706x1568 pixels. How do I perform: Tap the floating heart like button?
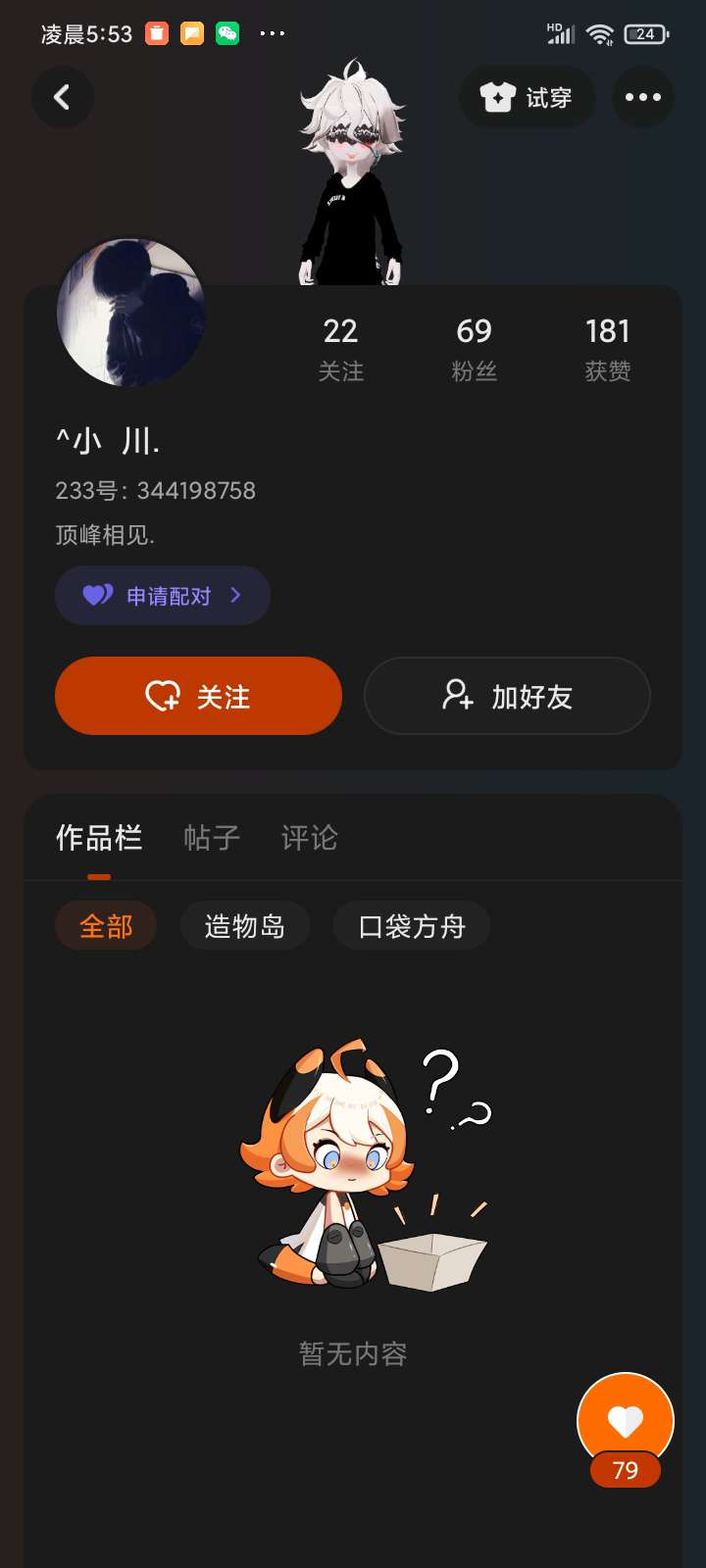[626, 1422]
